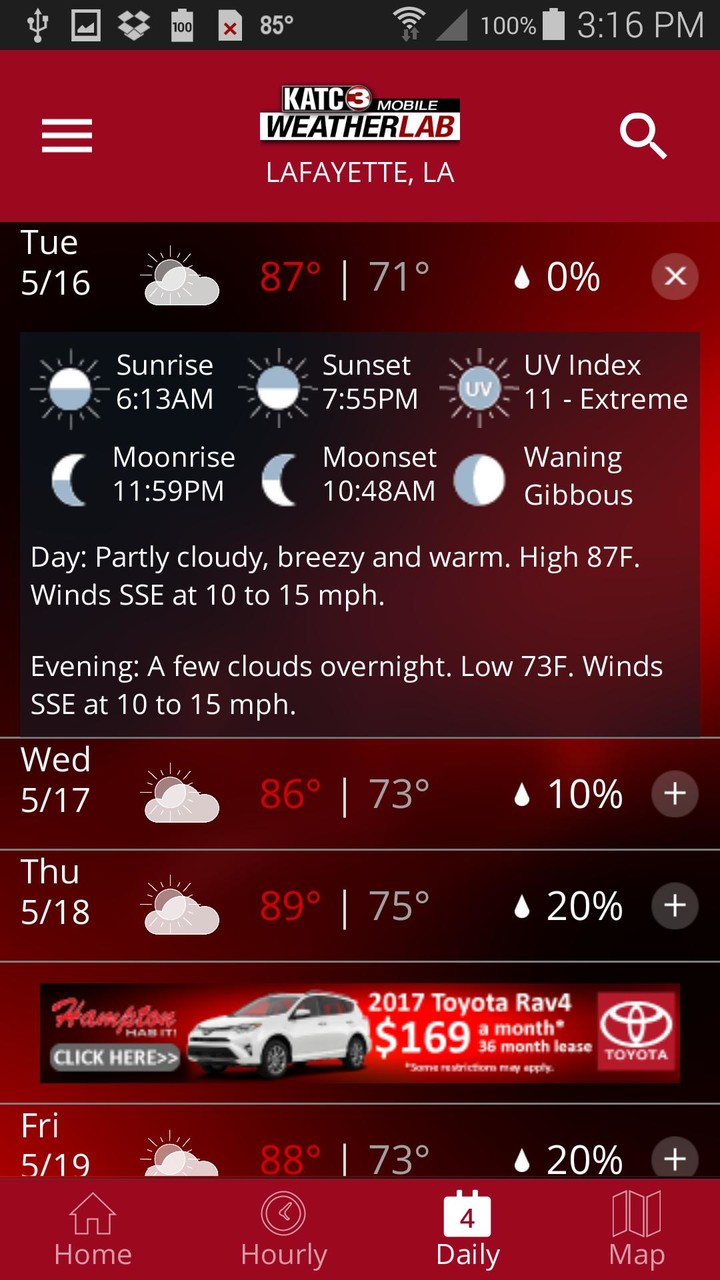720x1280 pixels.
Task: Open the navigation hamburger menu
Action: coord(66,136)
